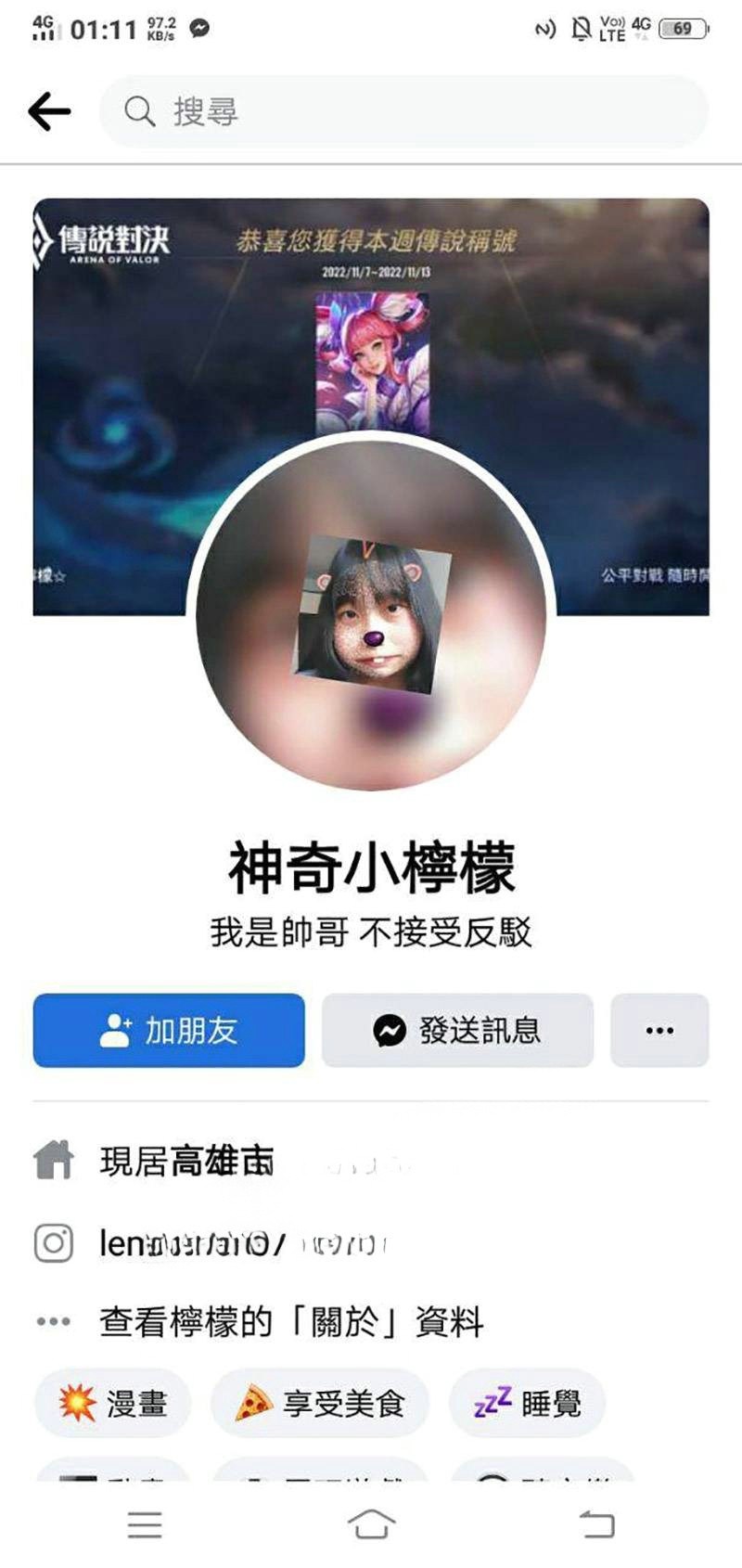Screen dimensions: 742x1568
Task: Tap the 搜尋 search field
Action: (x=403, y=111)
